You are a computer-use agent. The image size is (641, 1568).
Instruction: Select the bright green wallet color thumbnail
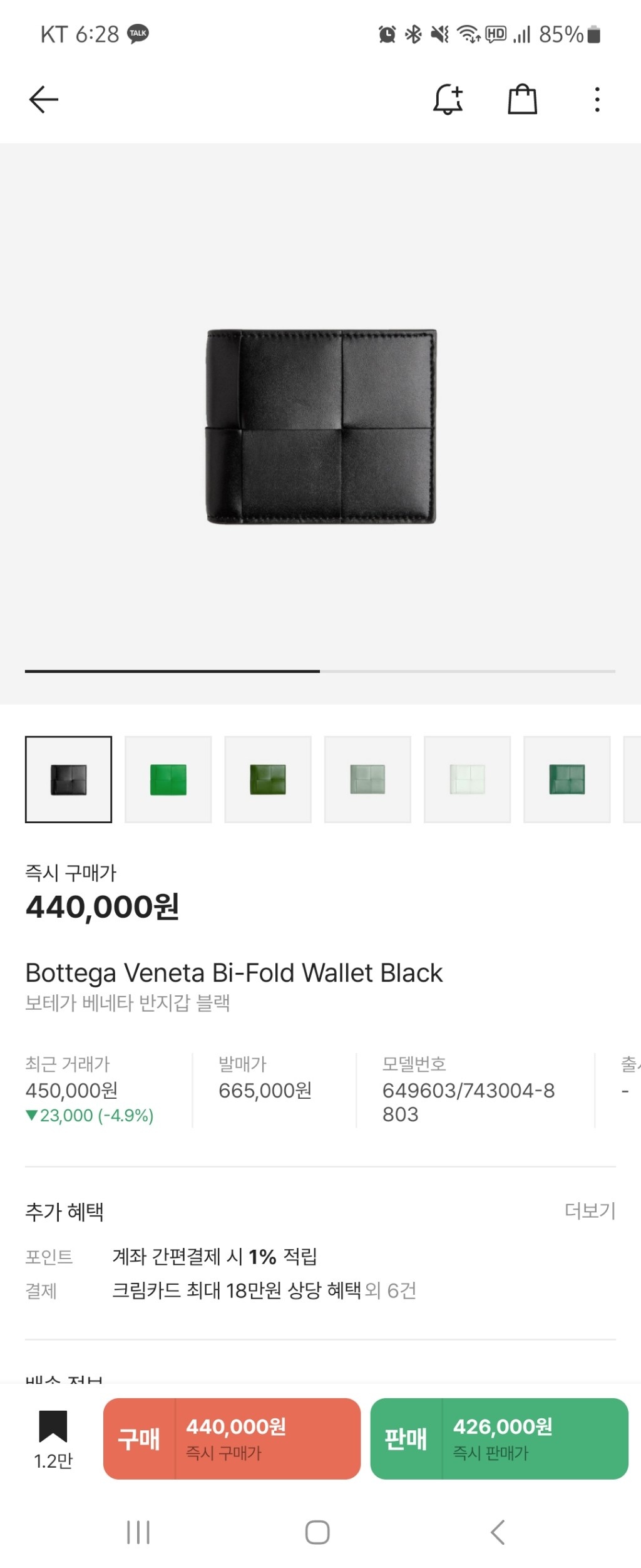click(x=168, y=779)
